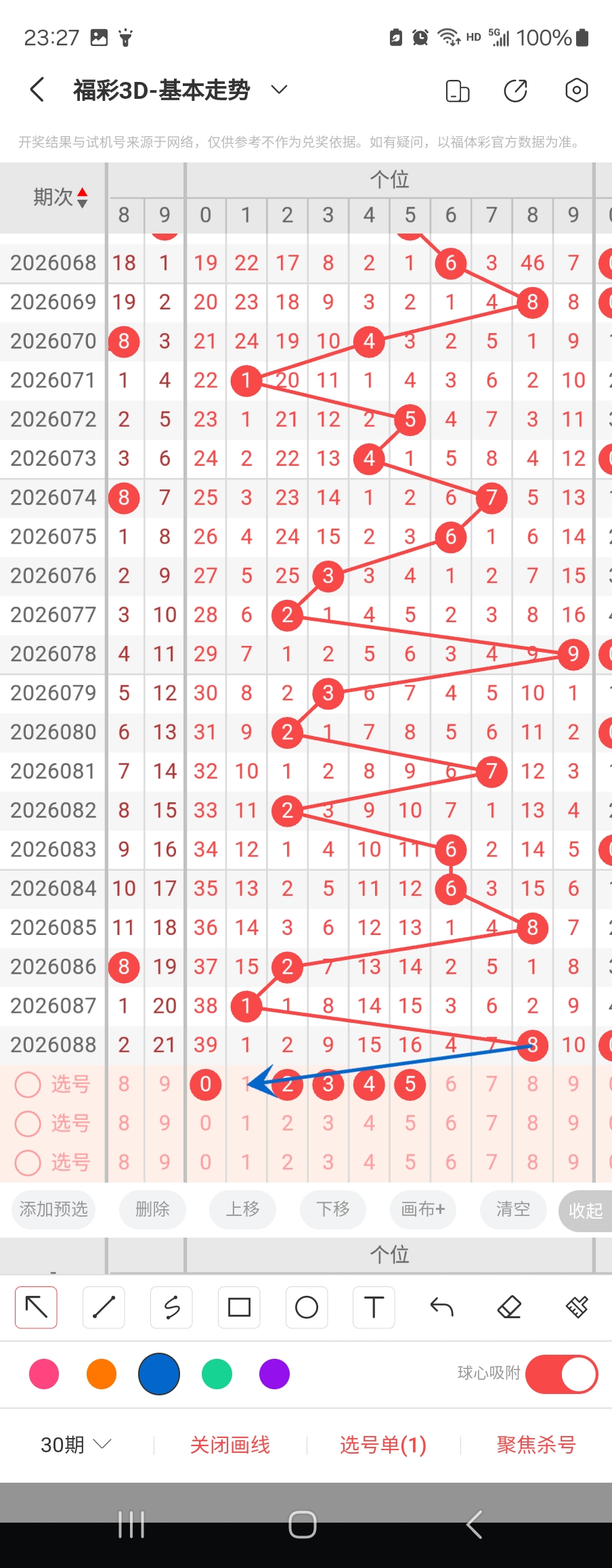Screen dimensions: 612x1568
Task: Tap 清空 to clear drawings
Action: click(x=512, y=1209)
